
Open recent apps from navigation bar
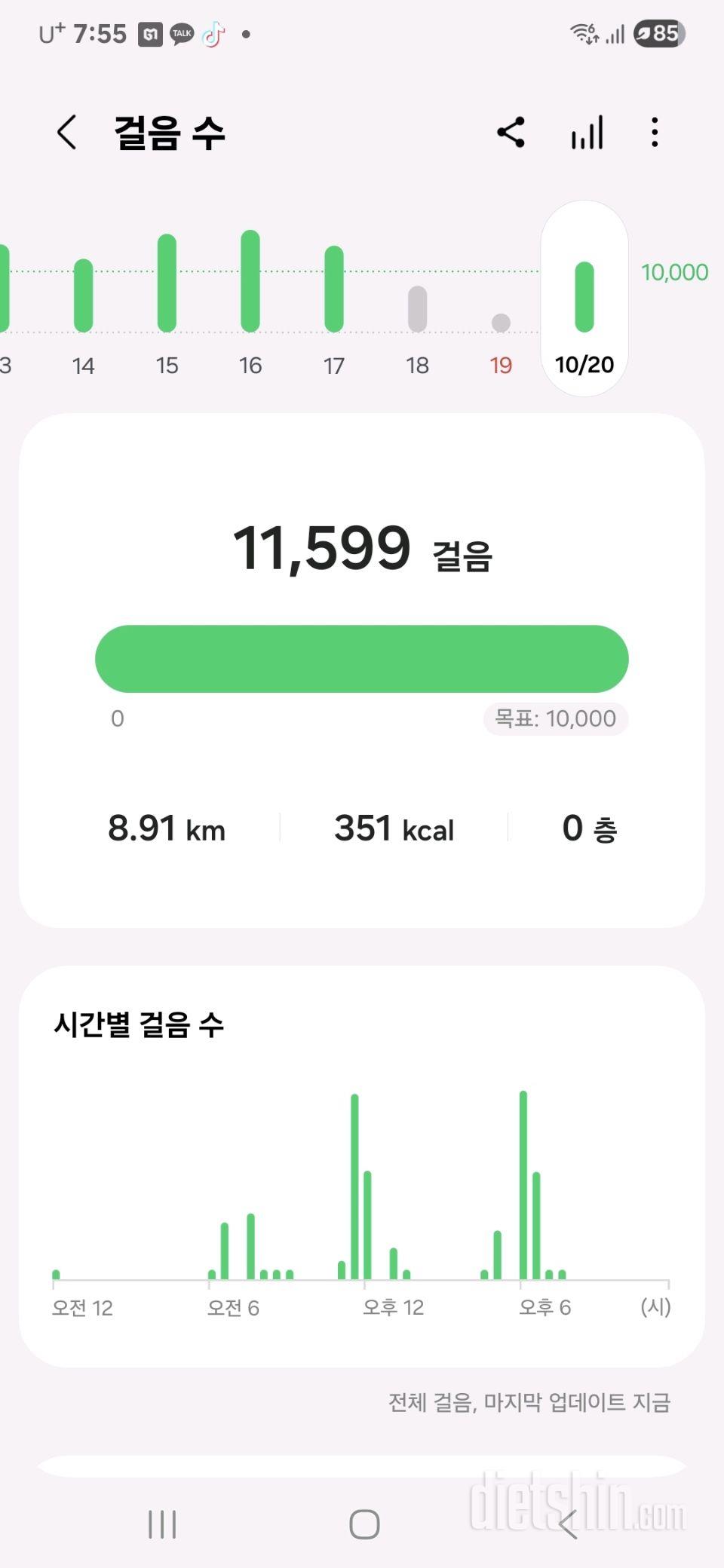pyautogui.click(x=162, y=1524)
